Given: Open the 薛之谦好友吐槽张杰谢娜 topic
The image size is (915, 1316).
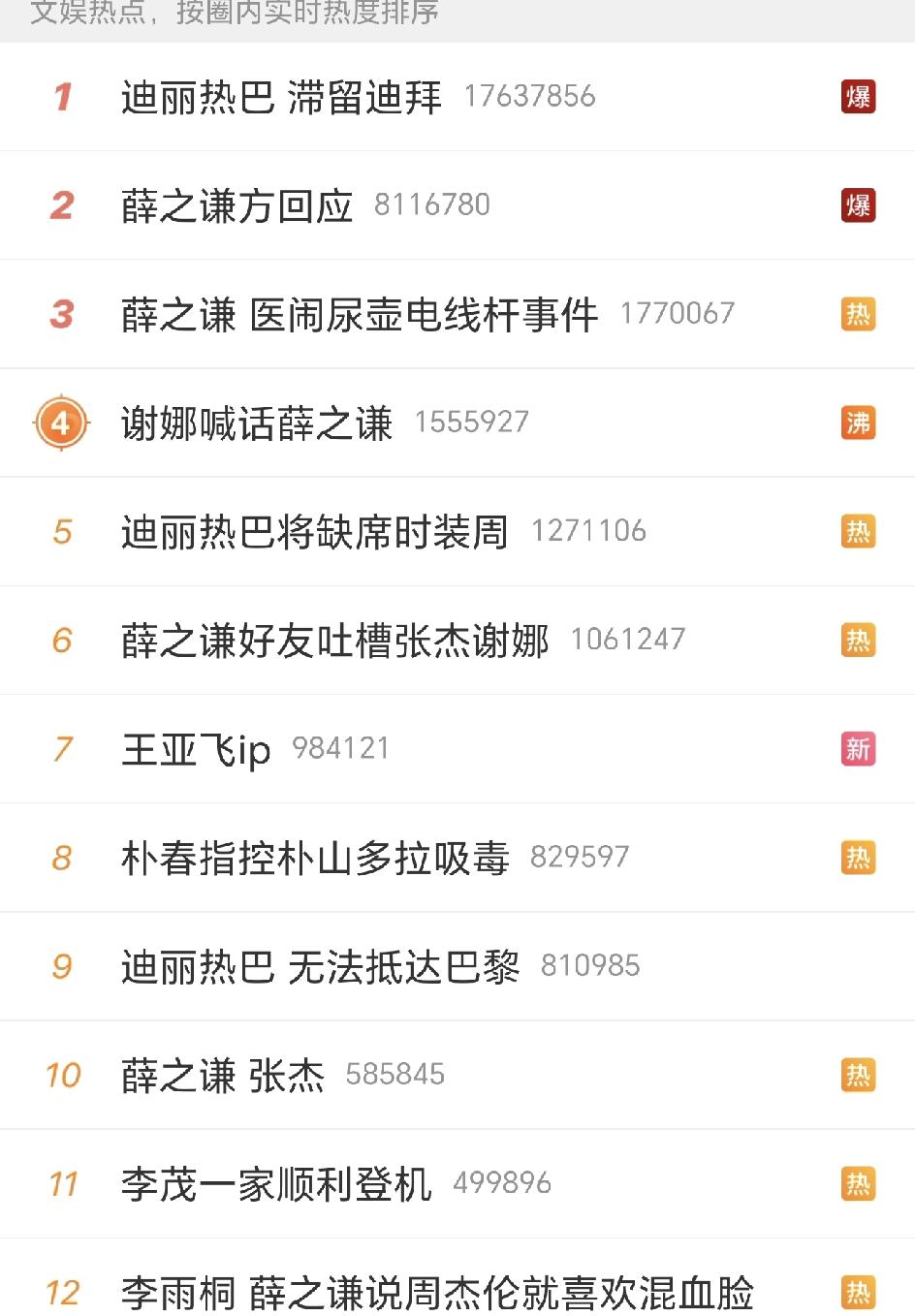Looking at the screenshot, I should point(334,641).
